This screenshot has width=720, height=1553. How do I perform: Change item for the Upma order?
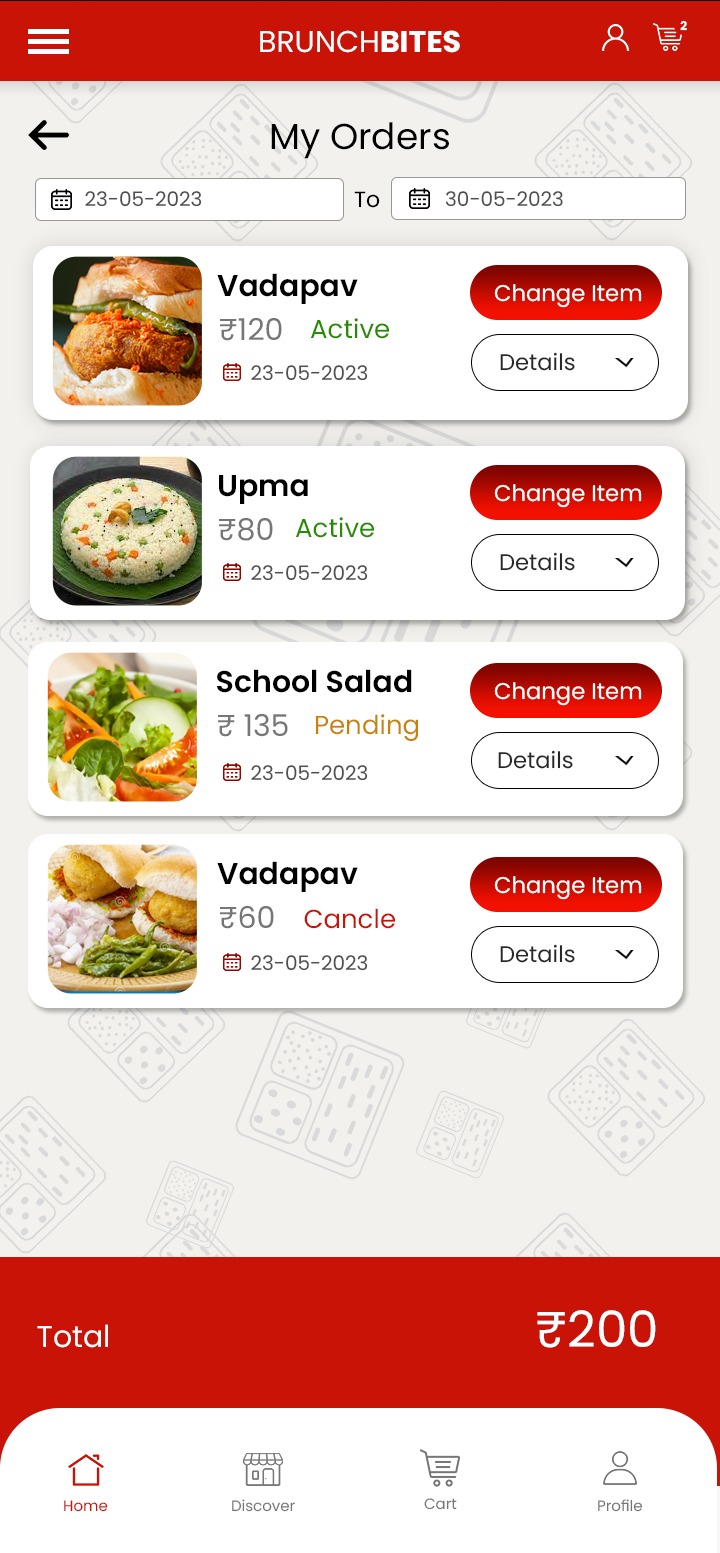click(566, 493)
